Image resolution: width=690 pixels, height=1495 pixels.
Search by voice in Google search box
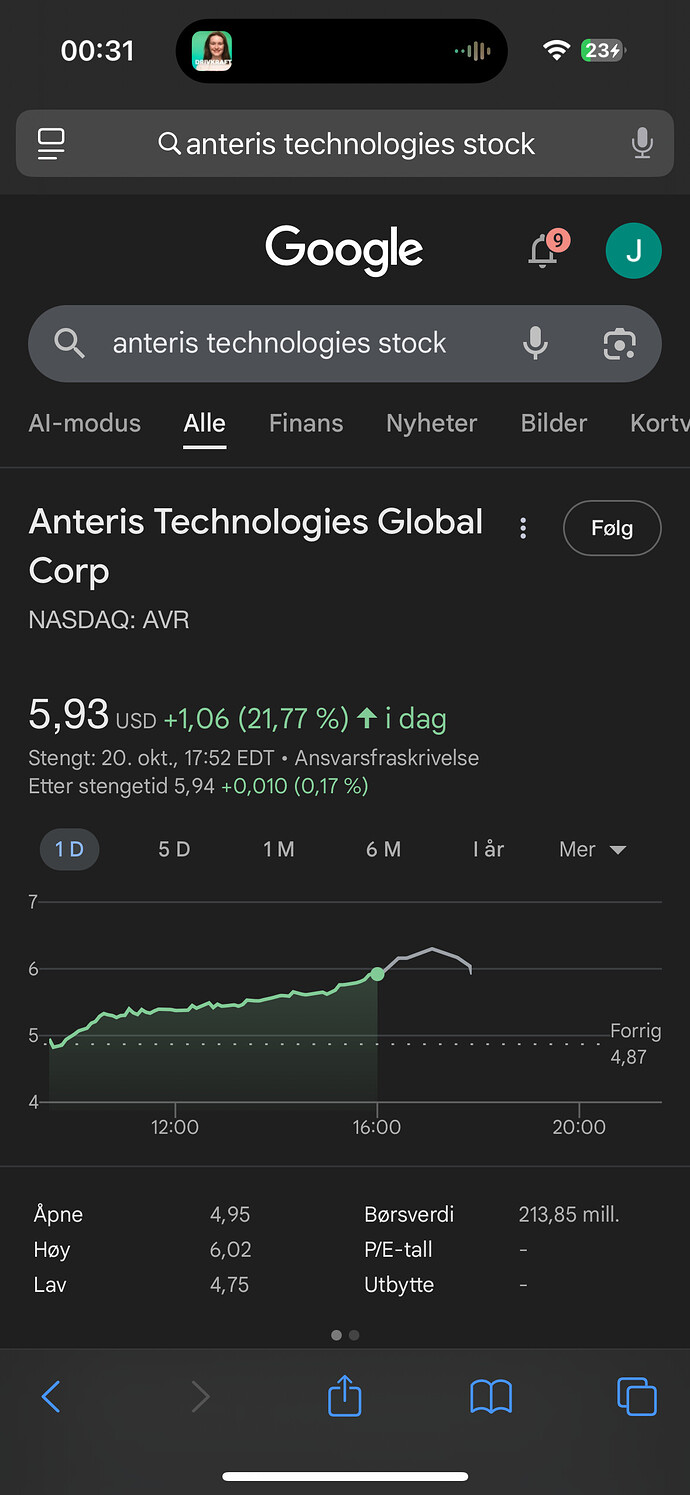click(536, 343)
